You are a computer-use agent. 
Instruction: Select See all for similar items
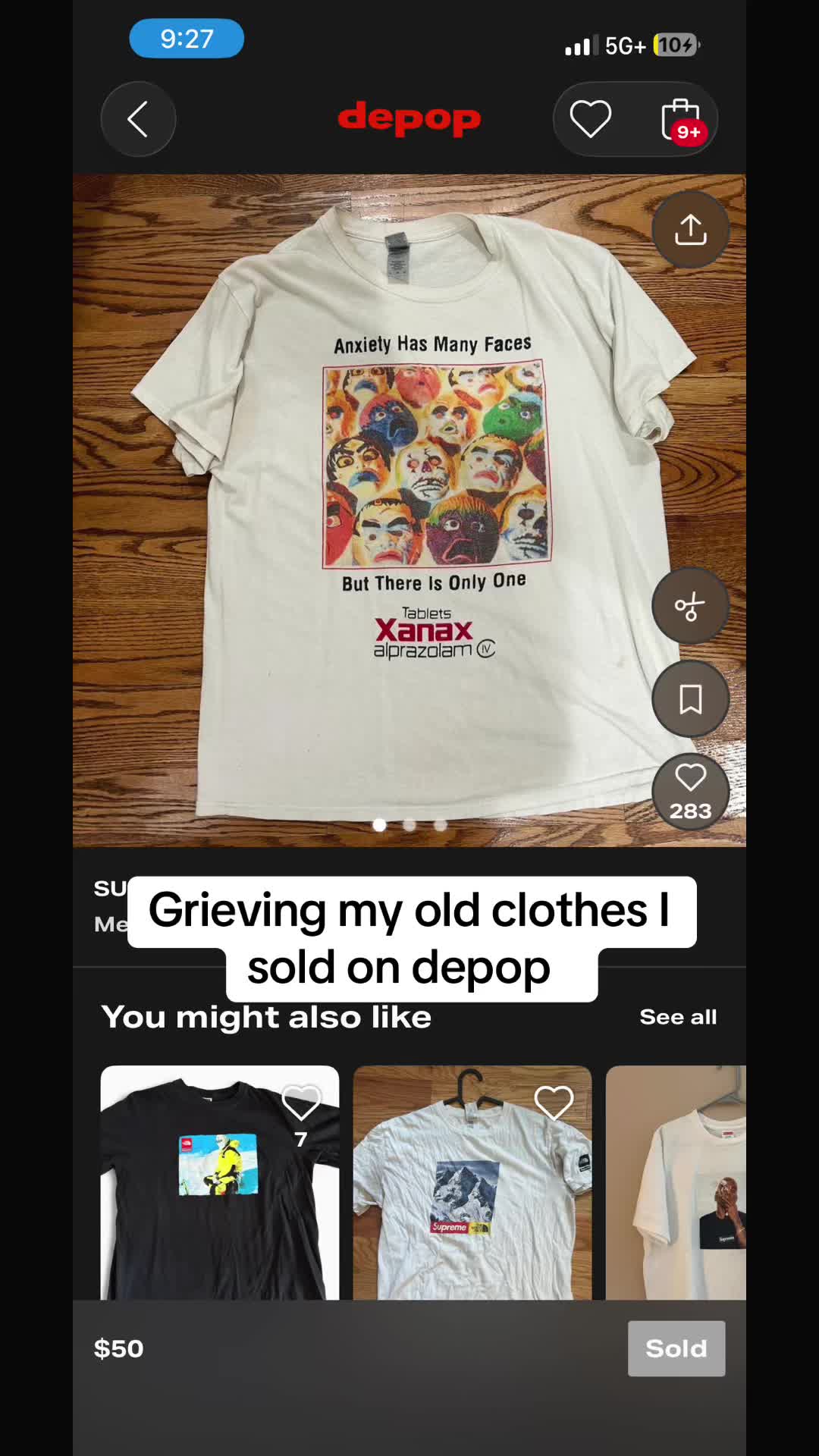[x=678, y=1017]
